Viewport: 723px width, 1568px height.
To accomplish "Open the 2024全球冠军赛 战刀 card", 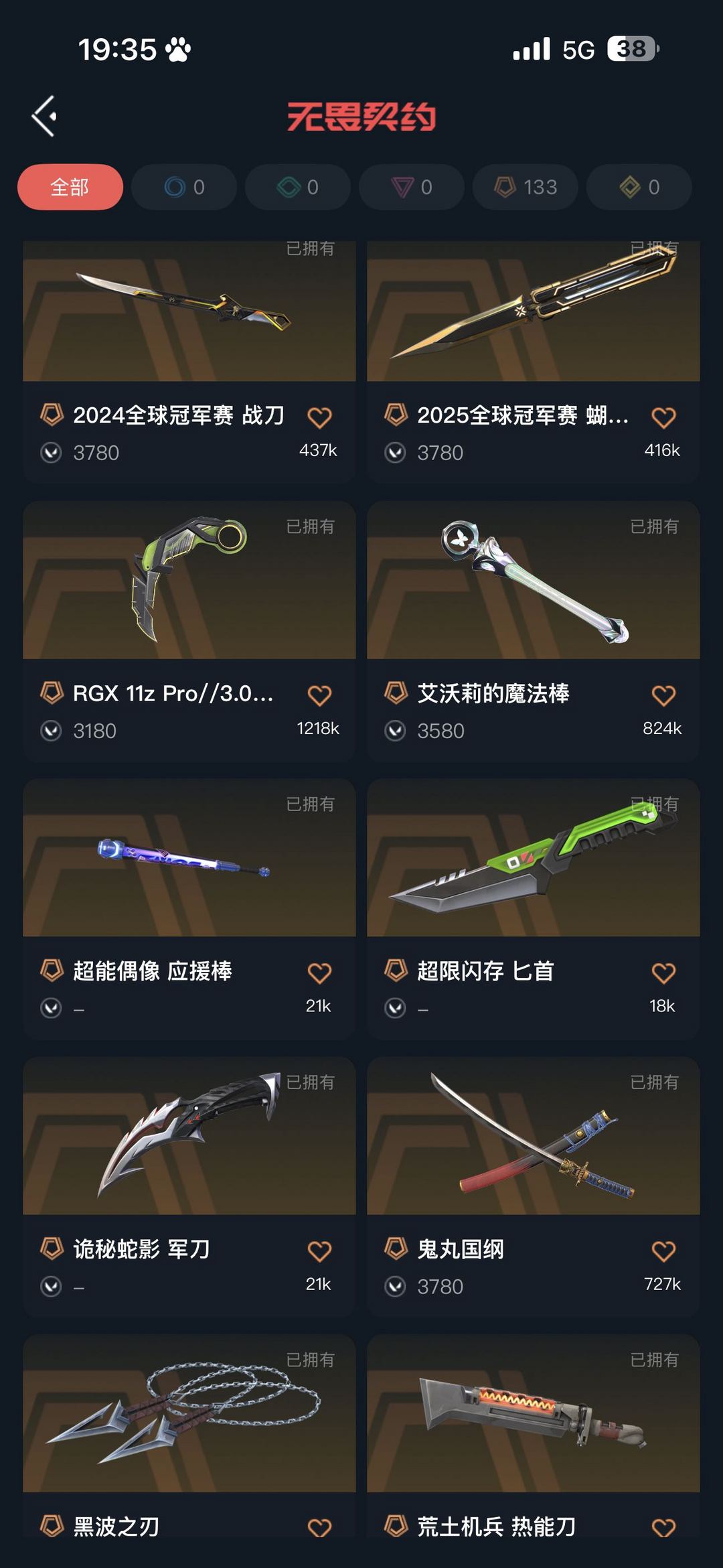I will coord(189,362).
